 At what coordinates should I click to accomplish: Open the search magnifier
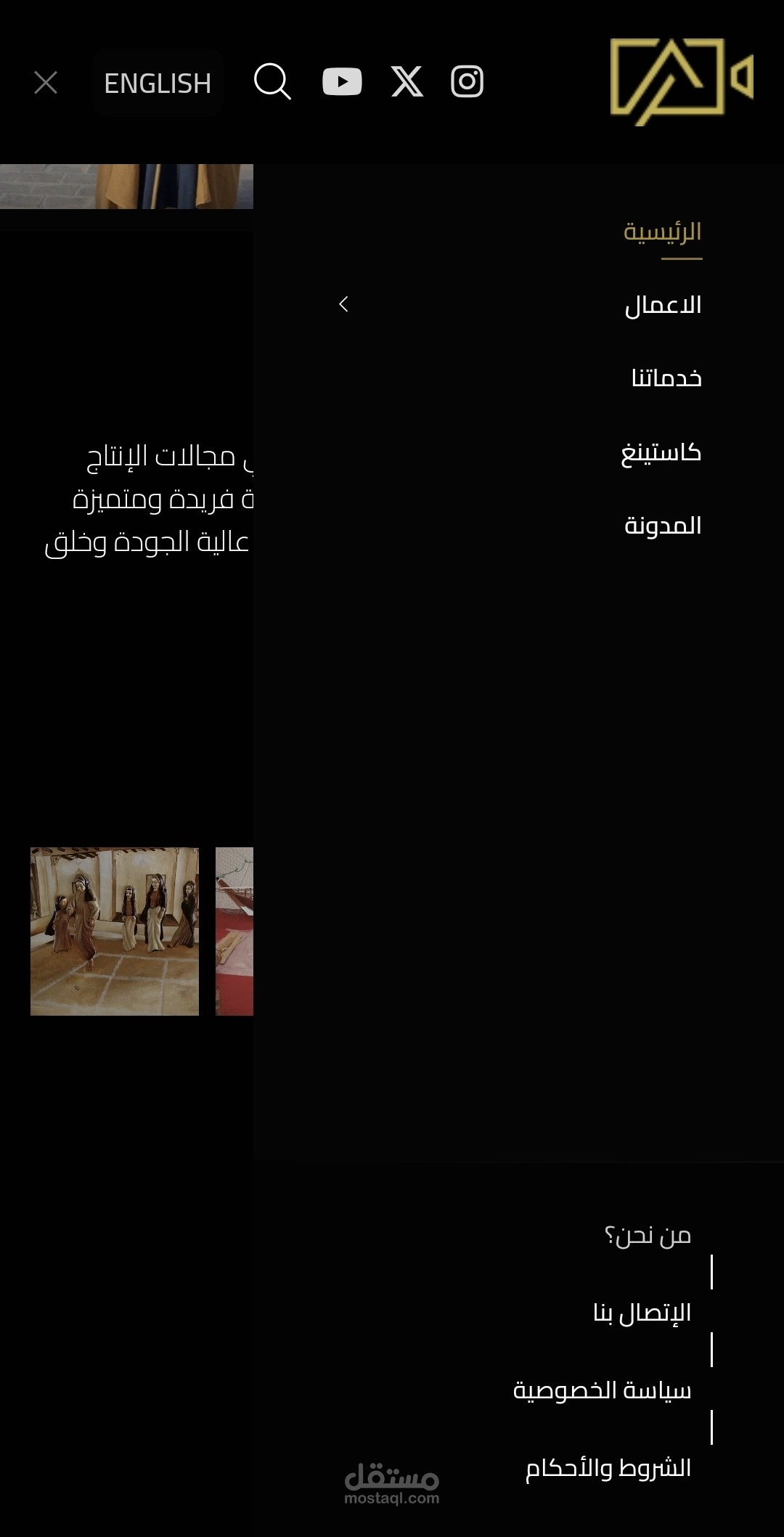pos(272,81)
